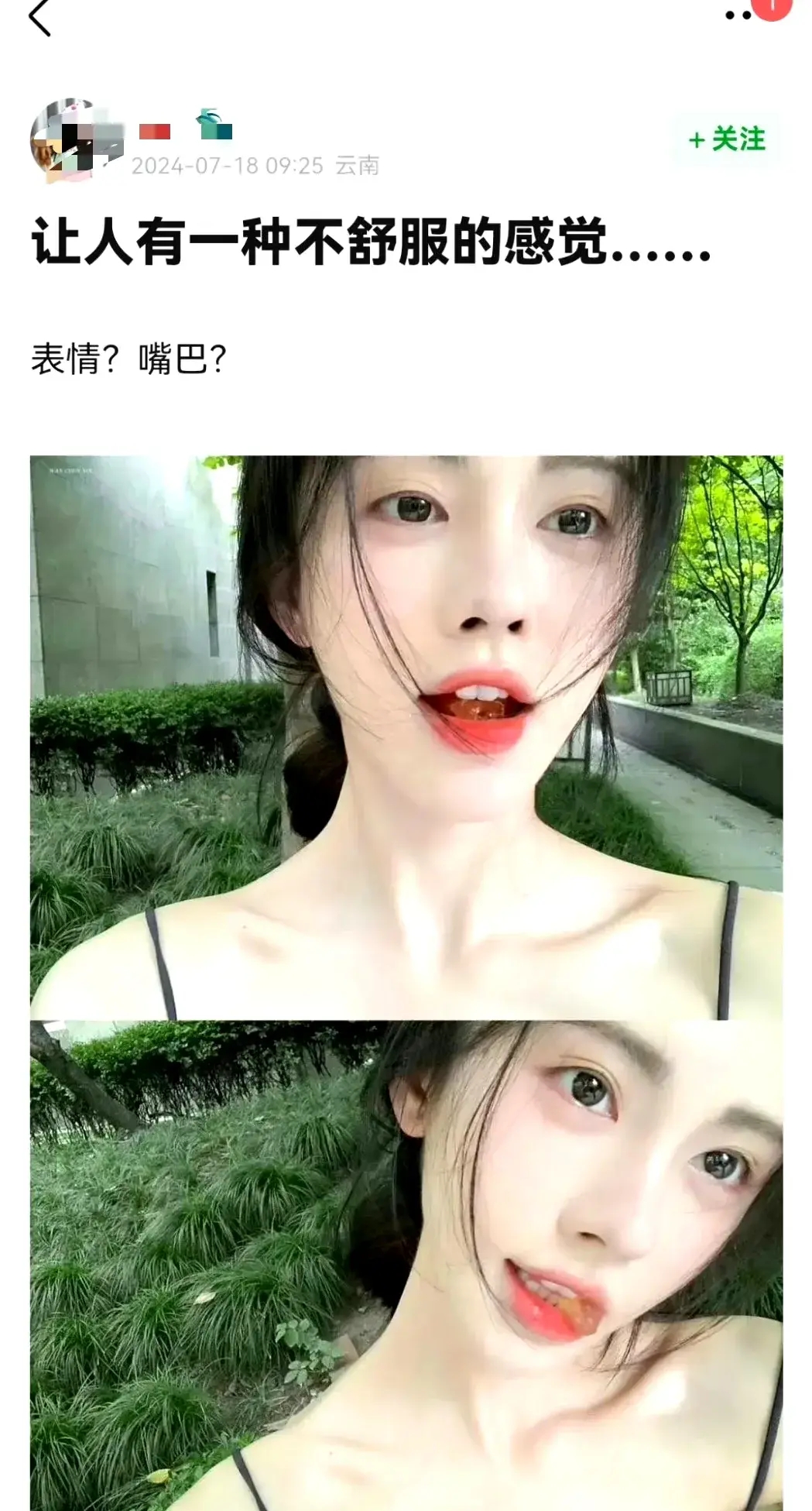This screenshot has width=812, height=1511.
Task: Tap the post timestamp 2024-07-18 09:25
Action: (228, 164)
